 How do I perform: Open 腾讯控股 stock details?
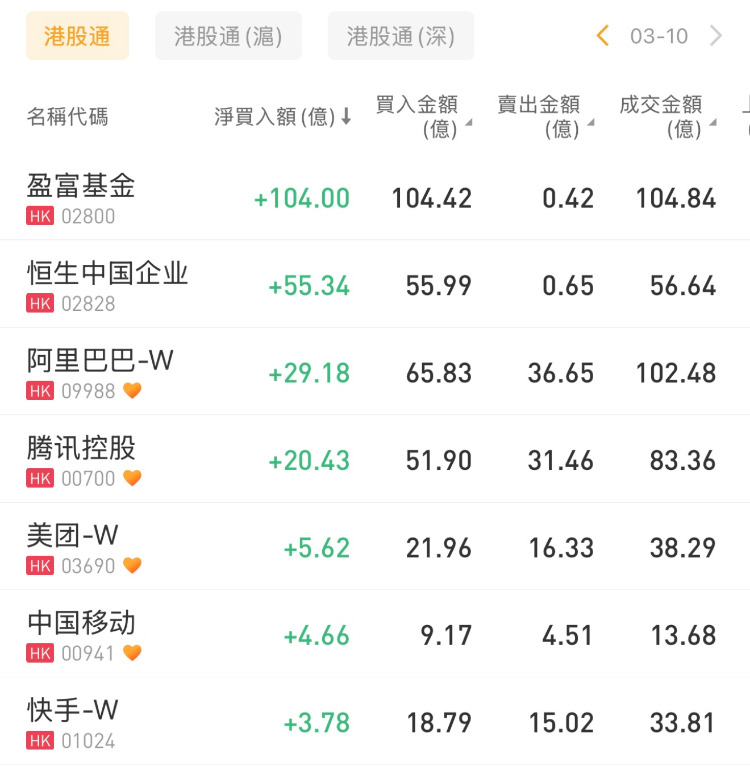(x=81, y=459)
